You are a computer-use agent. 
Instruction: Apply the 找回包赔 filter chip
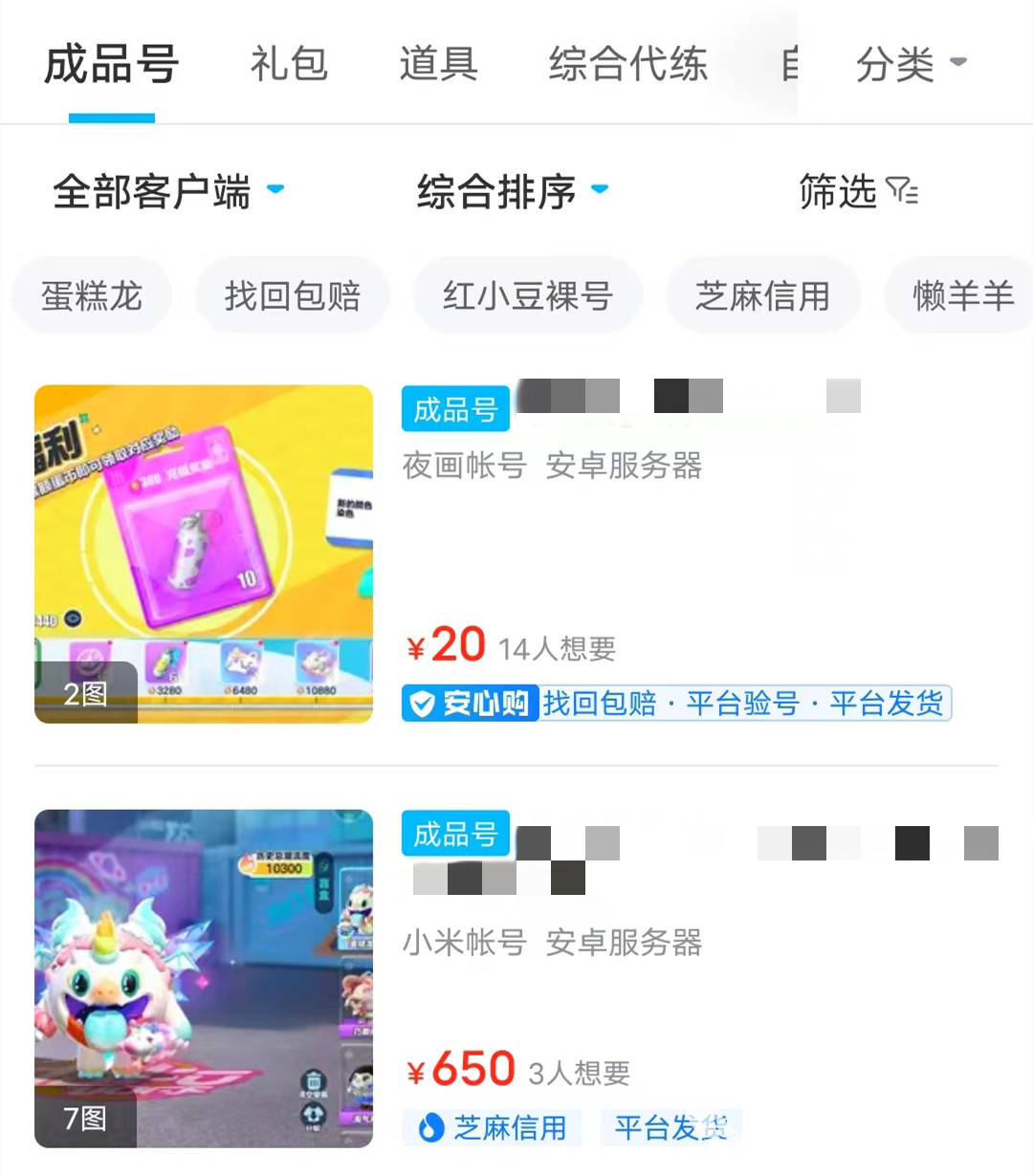click(x=292, y=295)
